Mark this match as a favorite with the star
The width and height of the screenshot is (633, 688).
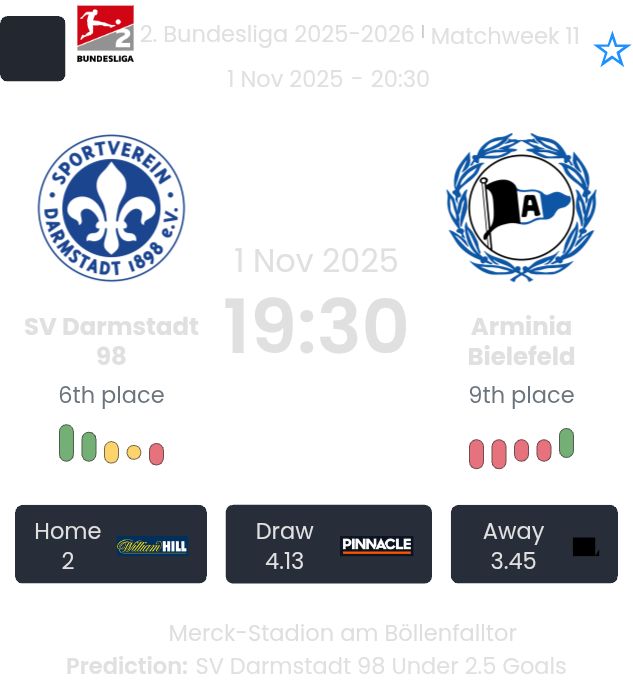[612, 50]
